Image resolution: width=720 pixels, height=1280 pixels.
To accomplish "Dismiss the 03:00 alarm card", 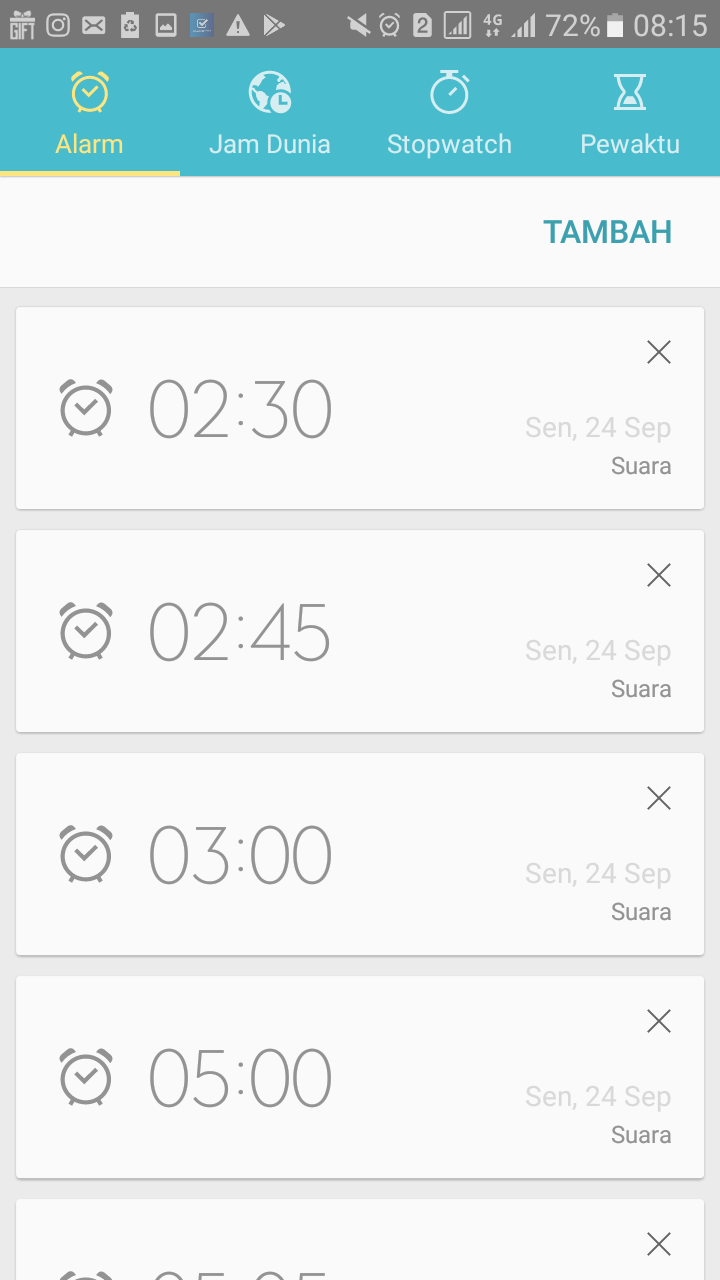I will (x=658, y=798).
